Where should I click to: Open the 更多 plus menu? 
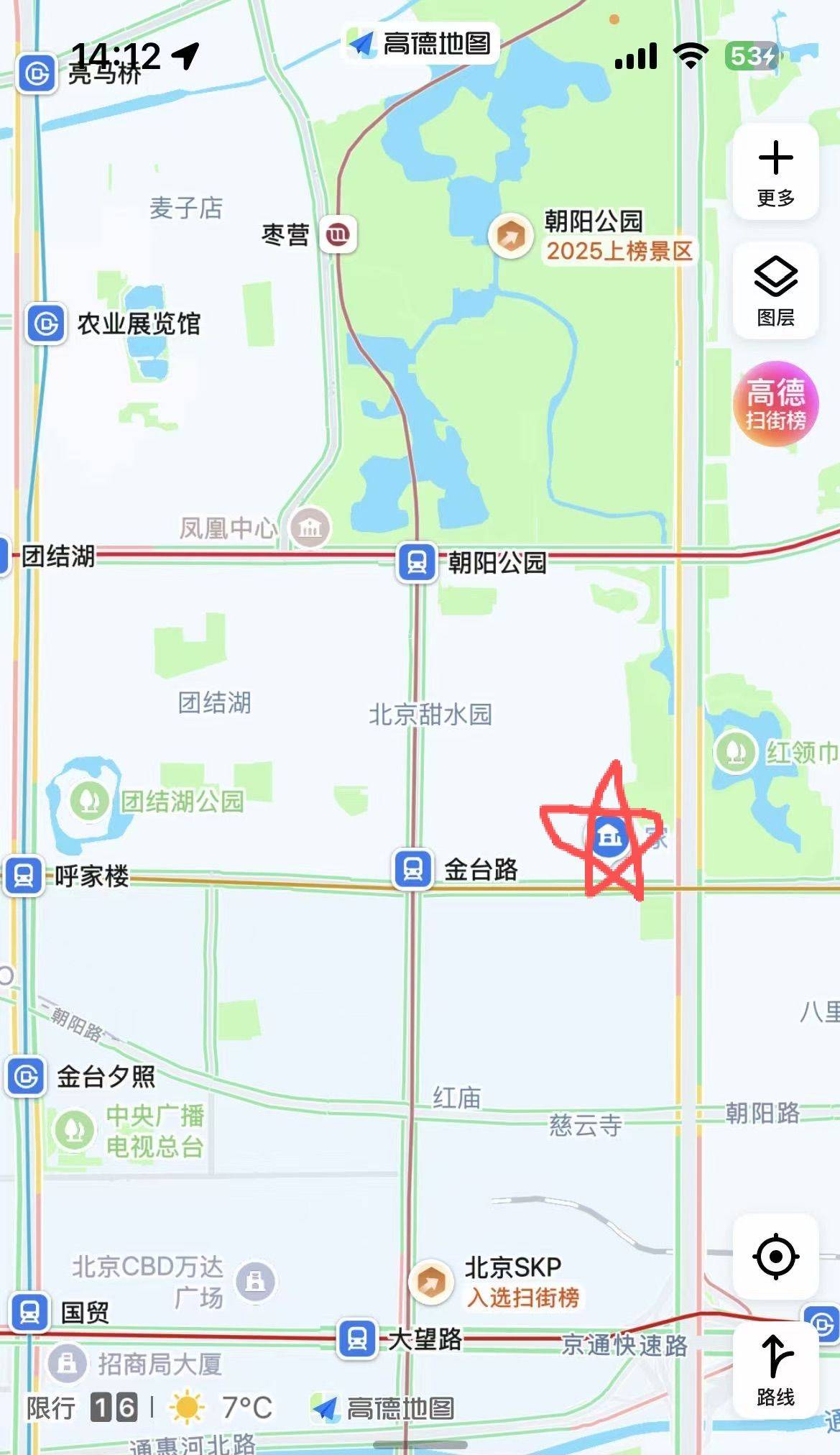[x=775, y=171]
